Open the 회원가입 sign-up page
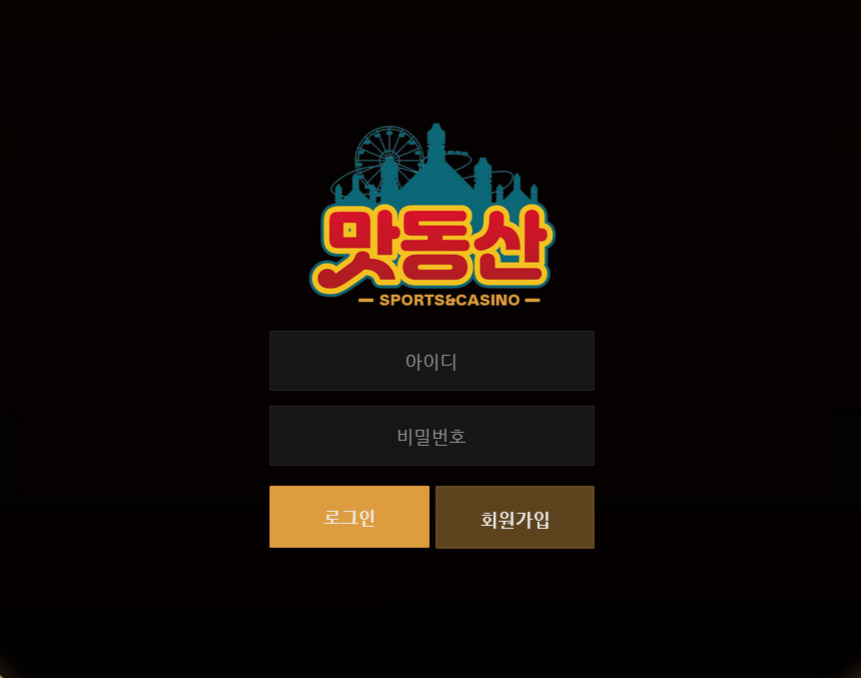 click(x=515, y=518)
